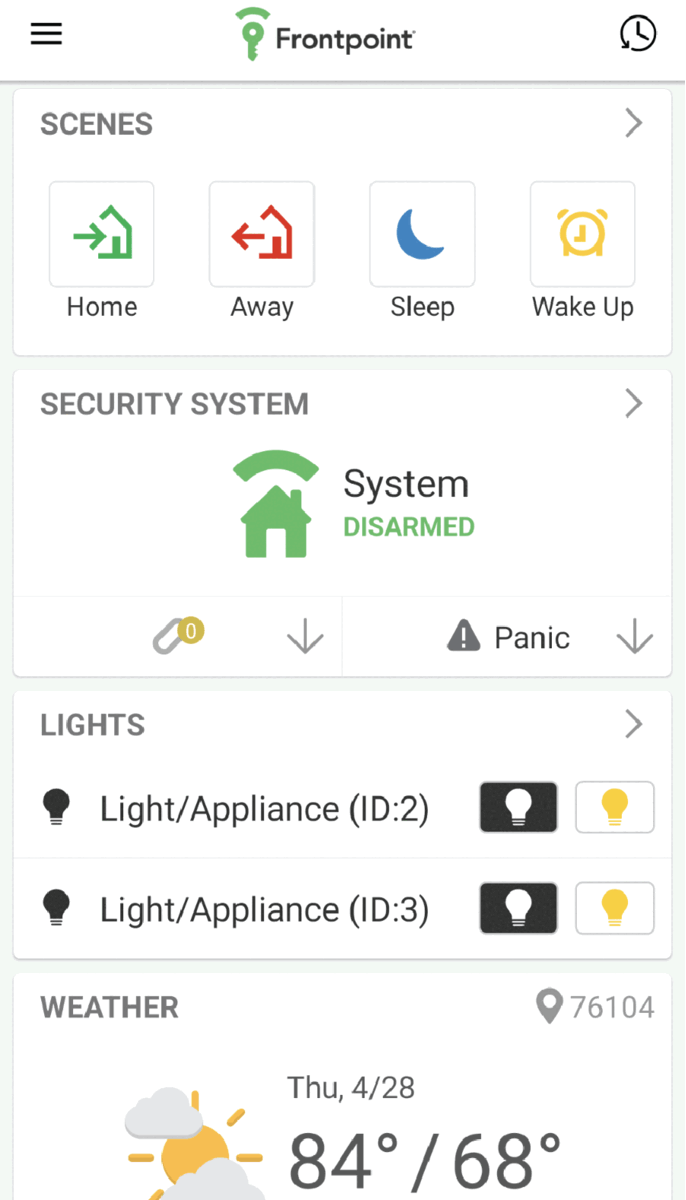Image resolution: width=686 pixels, height=1200 pixels.
Task: Turn on Light/Appliance ID:2
Action: pyautogui.click(x=615, y=807)
